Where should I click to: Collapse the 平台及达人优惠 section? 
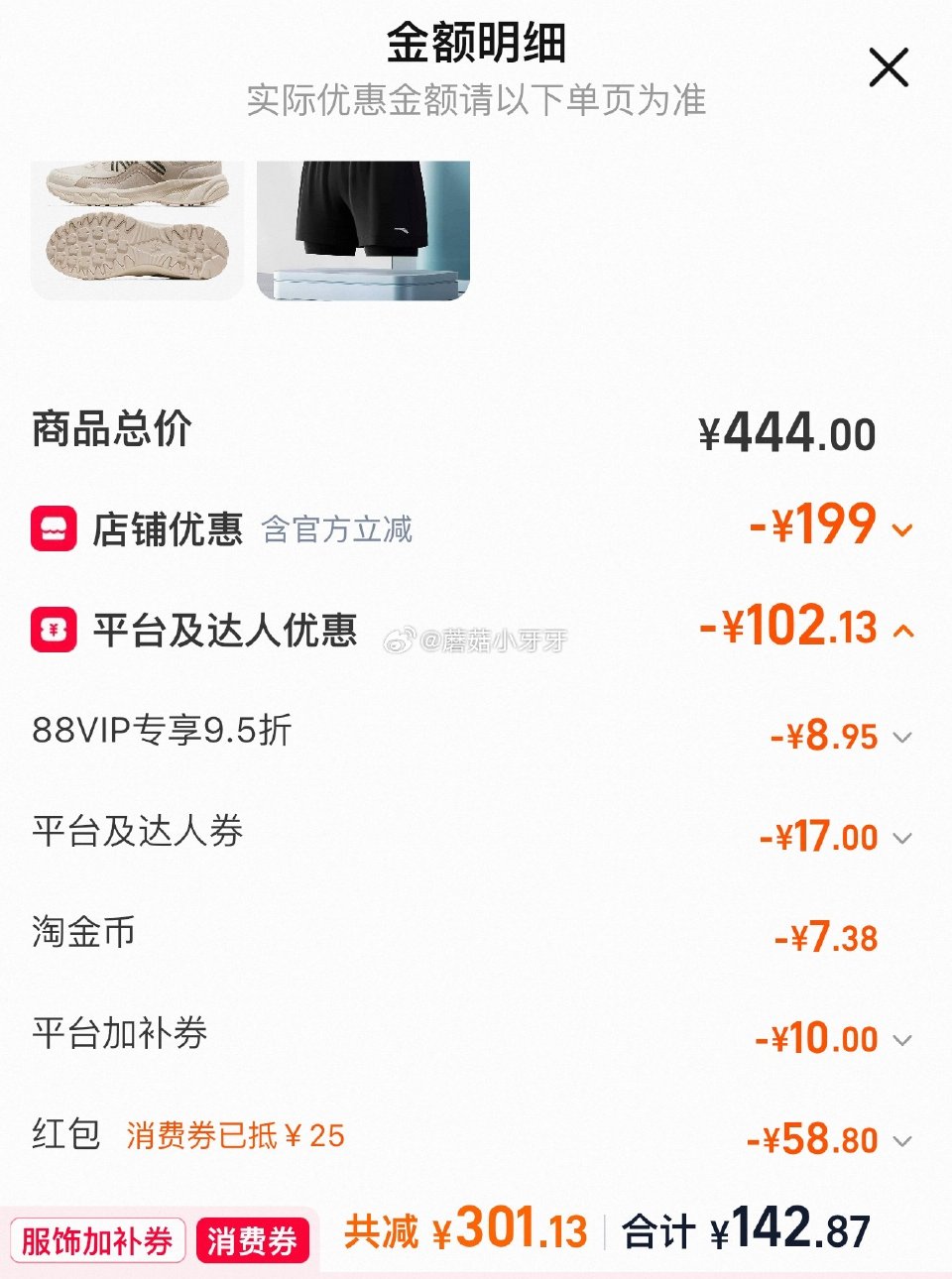pyautogui.click(x=900, y=630)
